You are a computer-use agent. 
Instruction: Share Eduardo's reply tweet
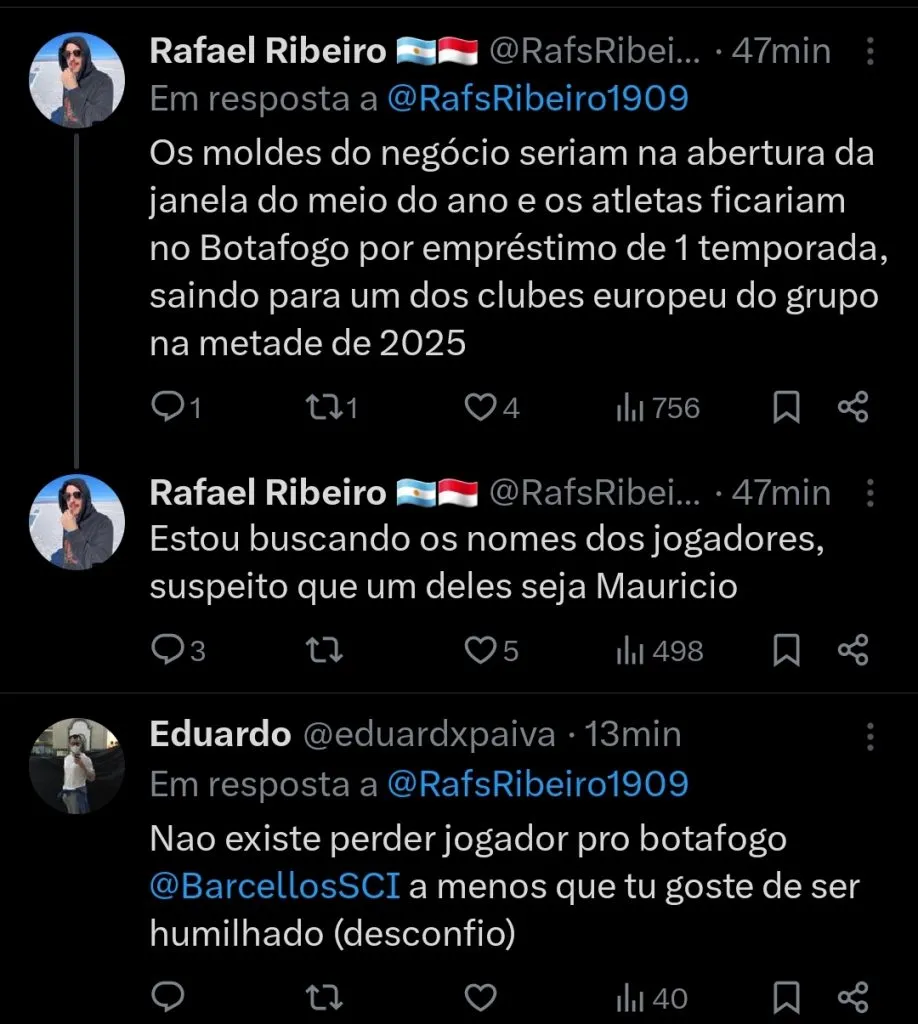click(x=853, y=997)
